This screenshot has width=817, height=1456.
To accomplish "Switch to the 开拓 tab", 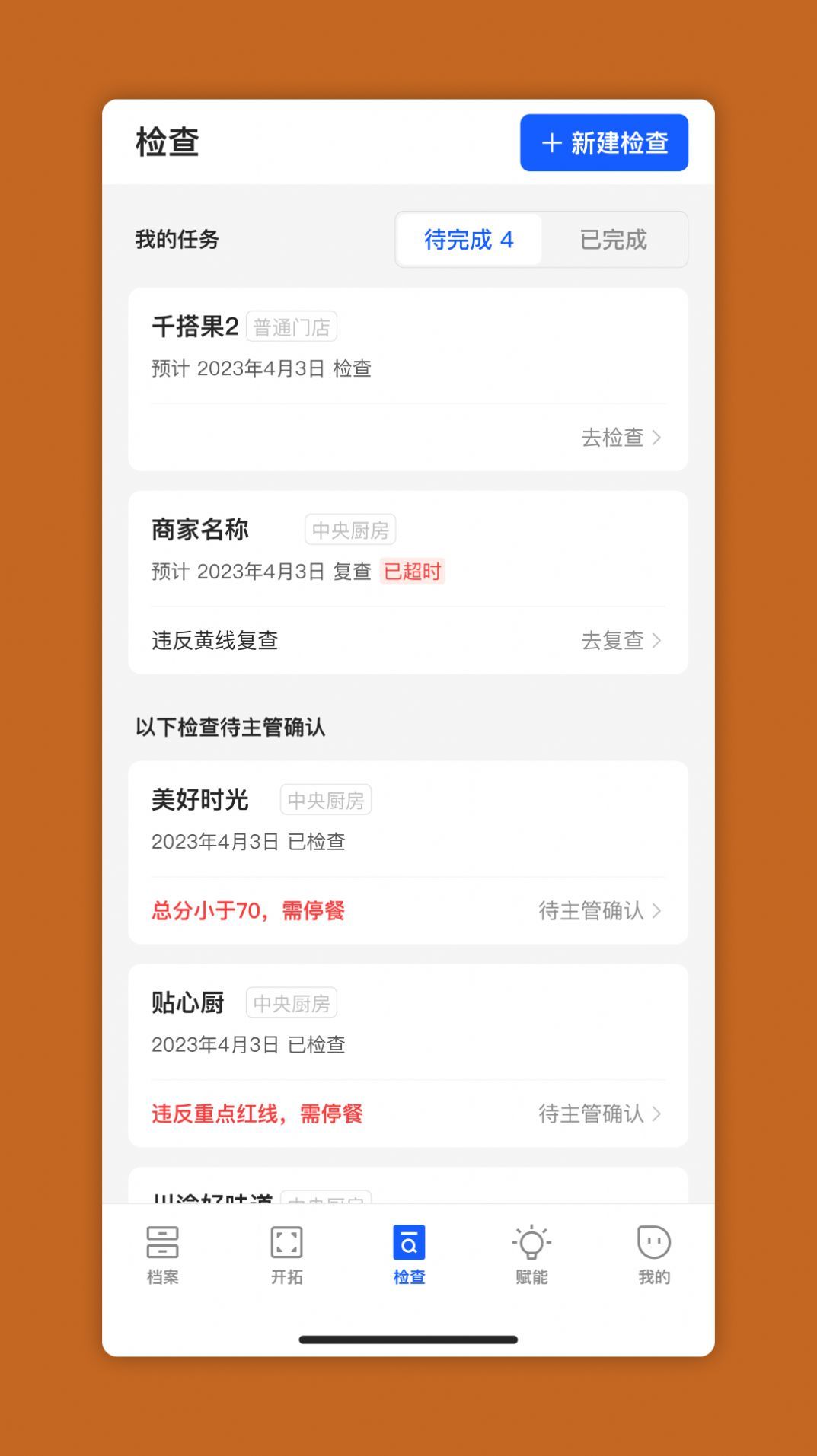I will pyautogui.click(x=286, y=1255).
